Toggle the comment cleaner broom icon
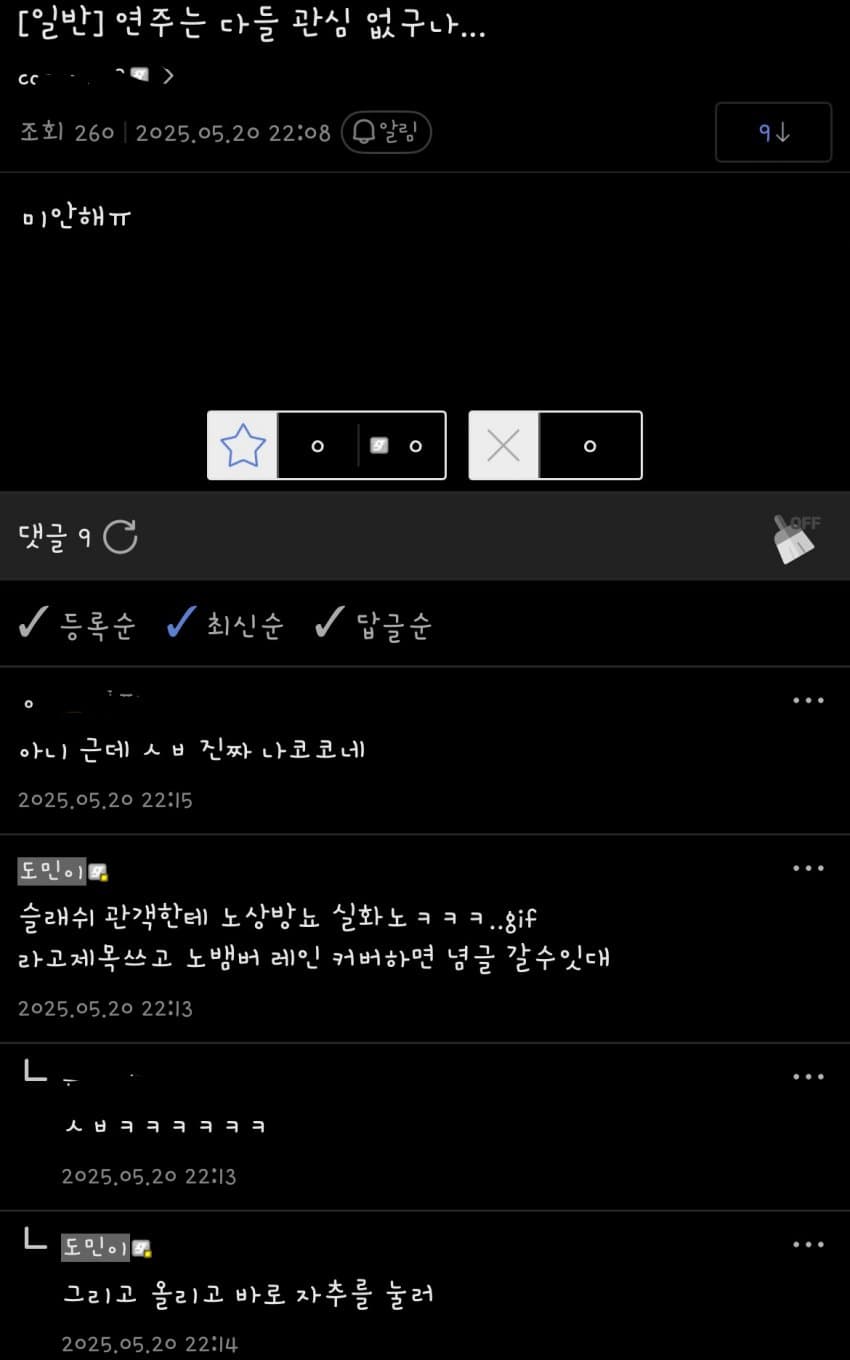The width and height of the screenshot is (850, 1360). point(796,538)
